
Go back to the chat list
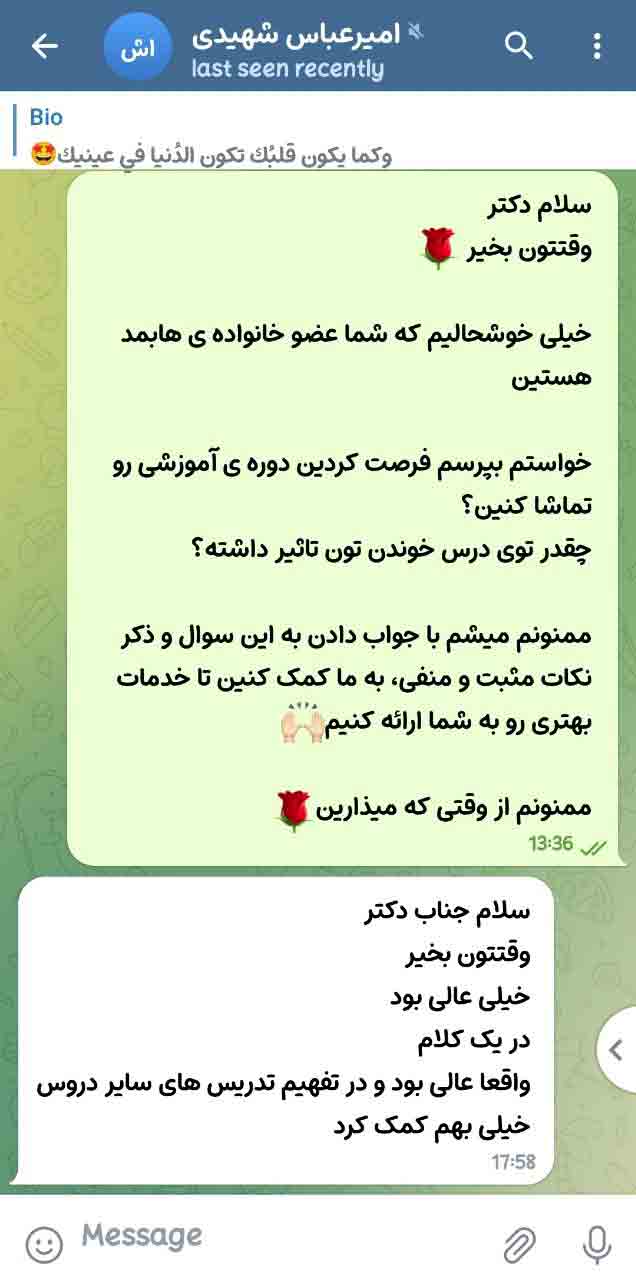pos(45,46)
